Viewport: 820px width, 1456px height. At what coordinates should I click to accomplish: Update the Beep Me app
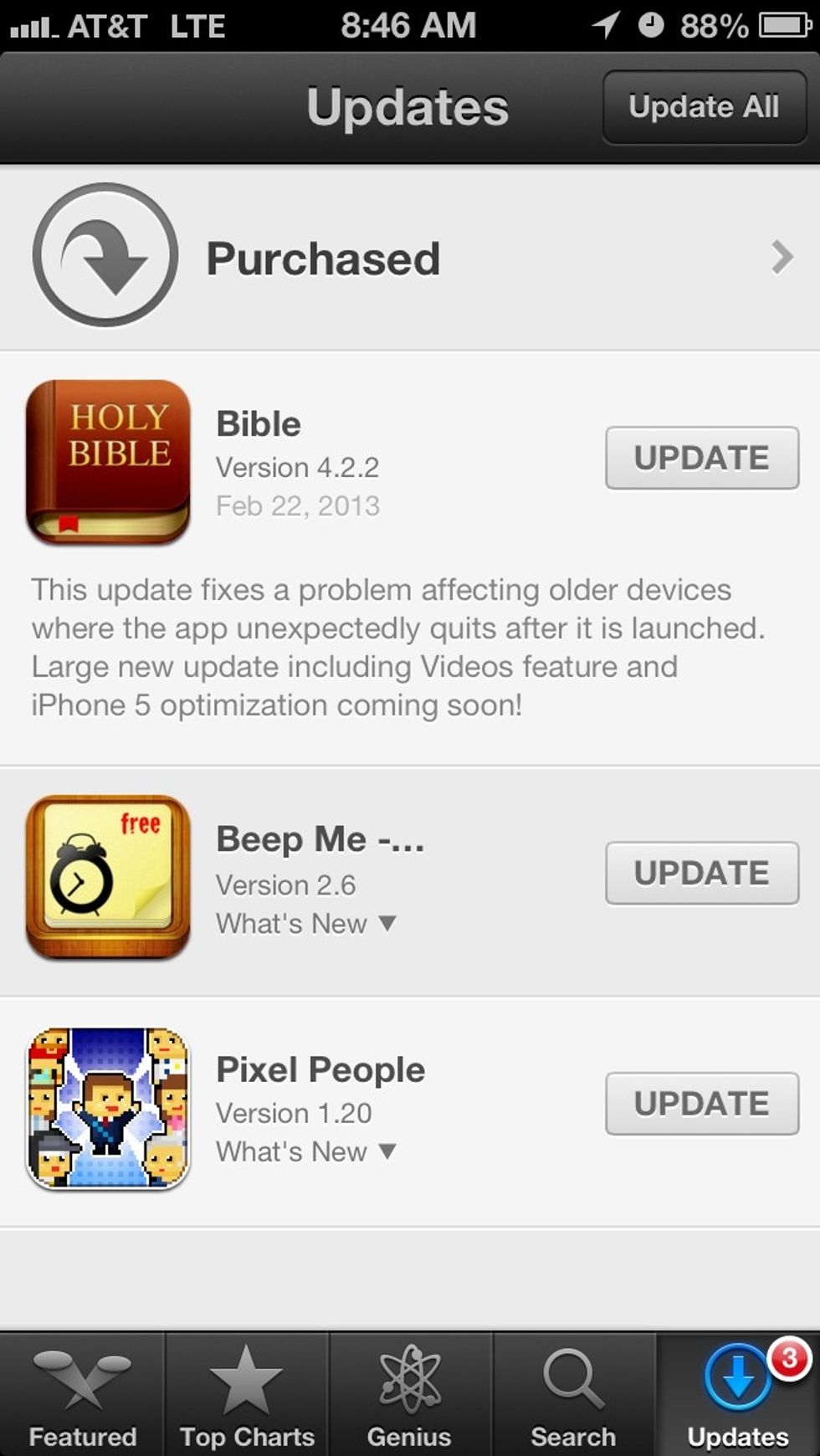(x=702, y=873)
